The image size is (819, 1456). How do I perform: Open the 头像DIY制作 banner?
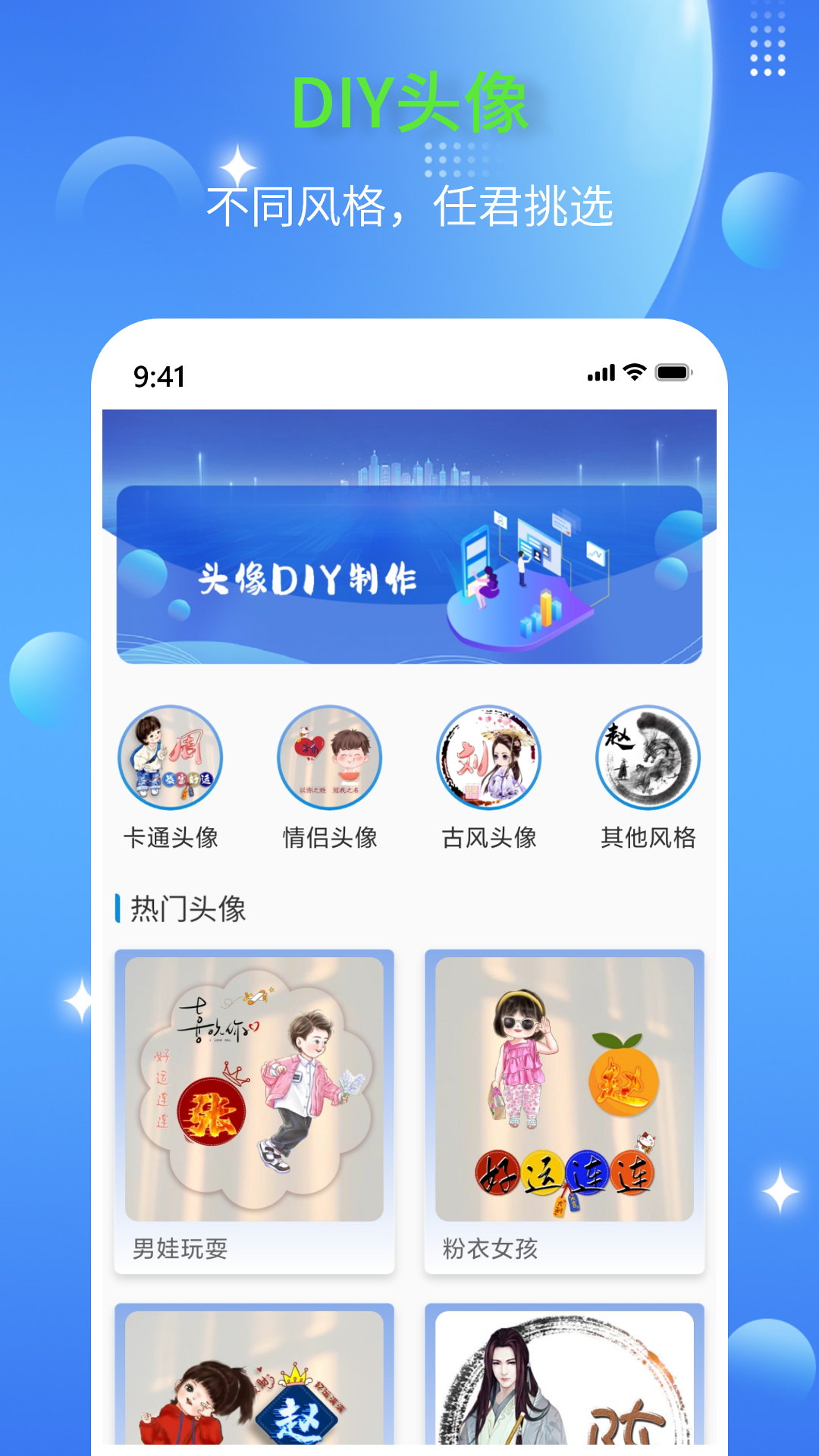click(409, 538)
